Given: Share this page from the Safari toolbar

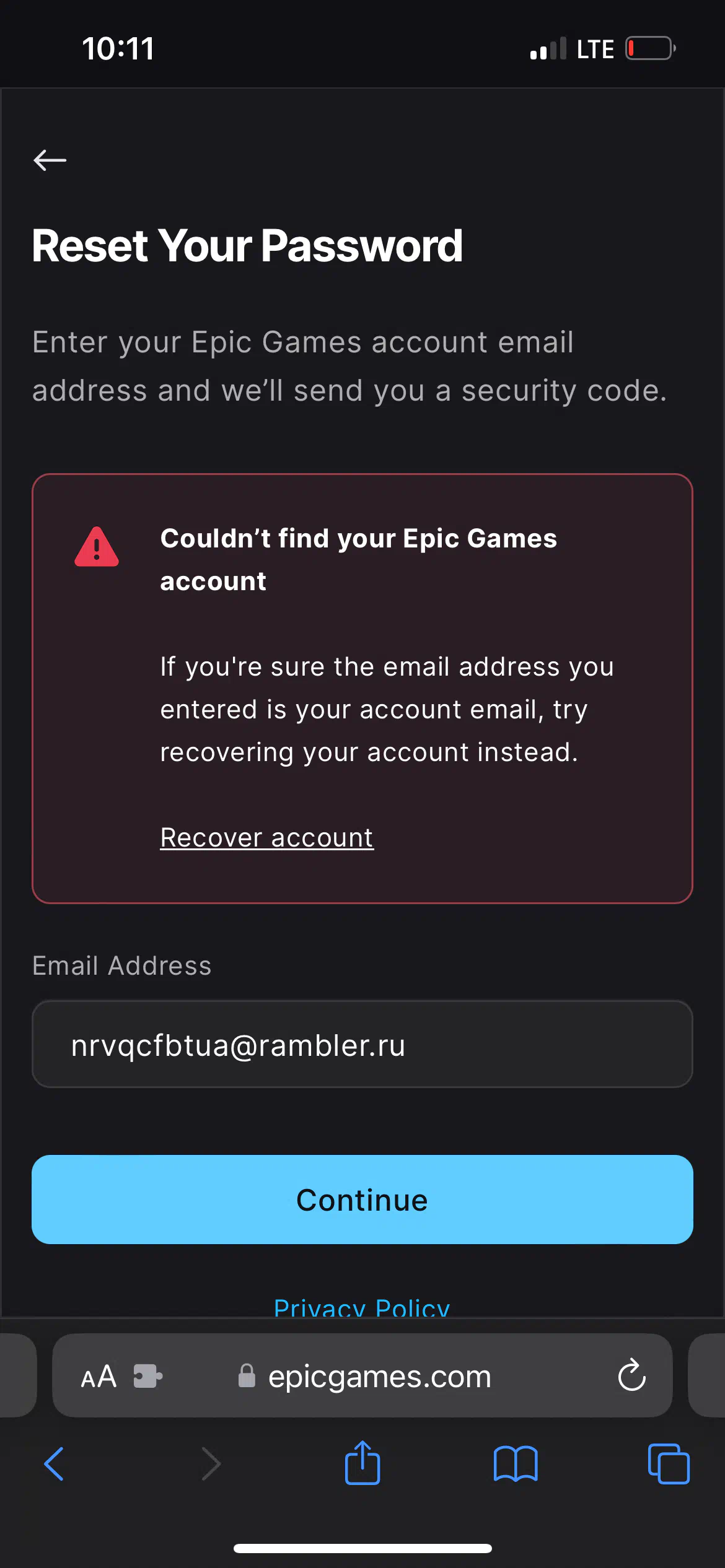Looking at the screenshot, I should pos(362,1462).
